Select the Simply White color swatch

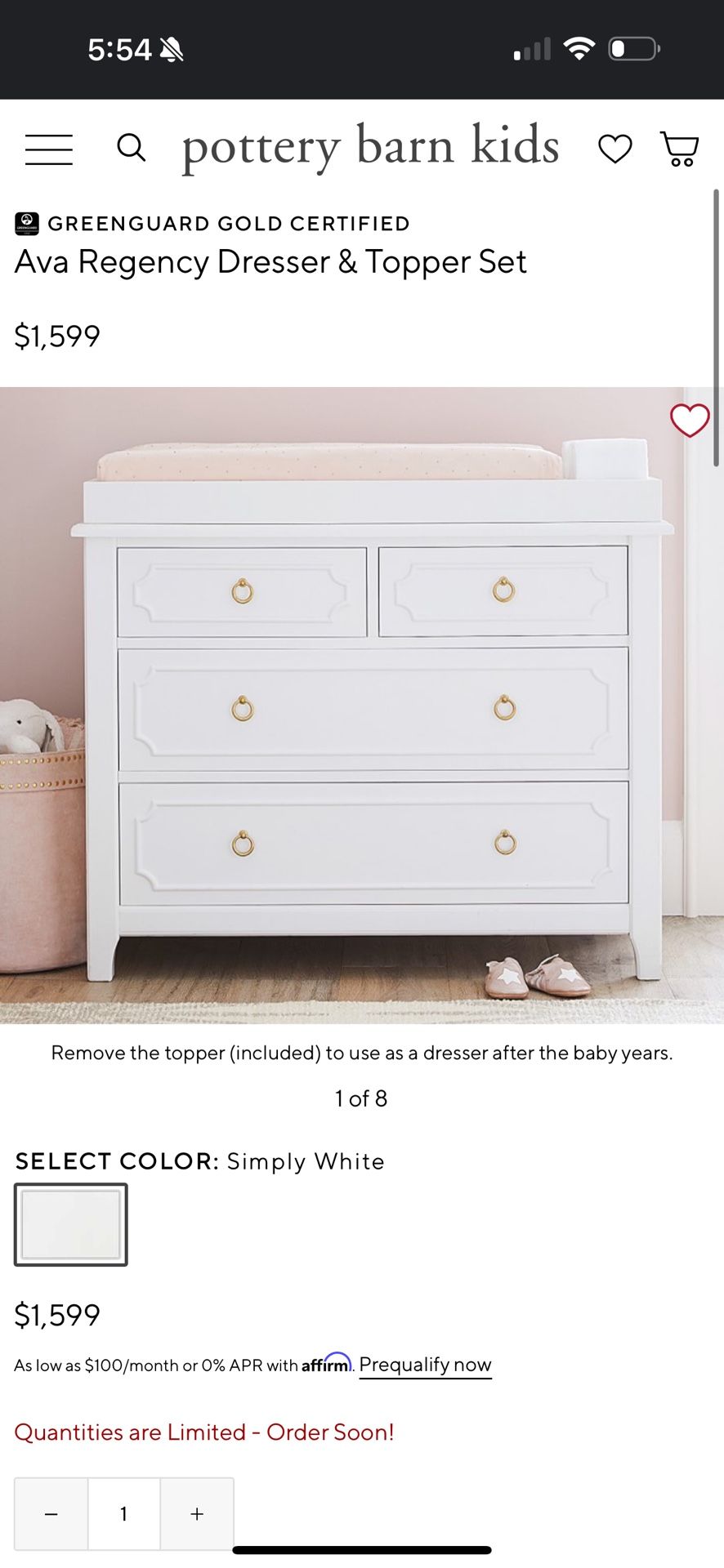click(x=71, y=1224)
